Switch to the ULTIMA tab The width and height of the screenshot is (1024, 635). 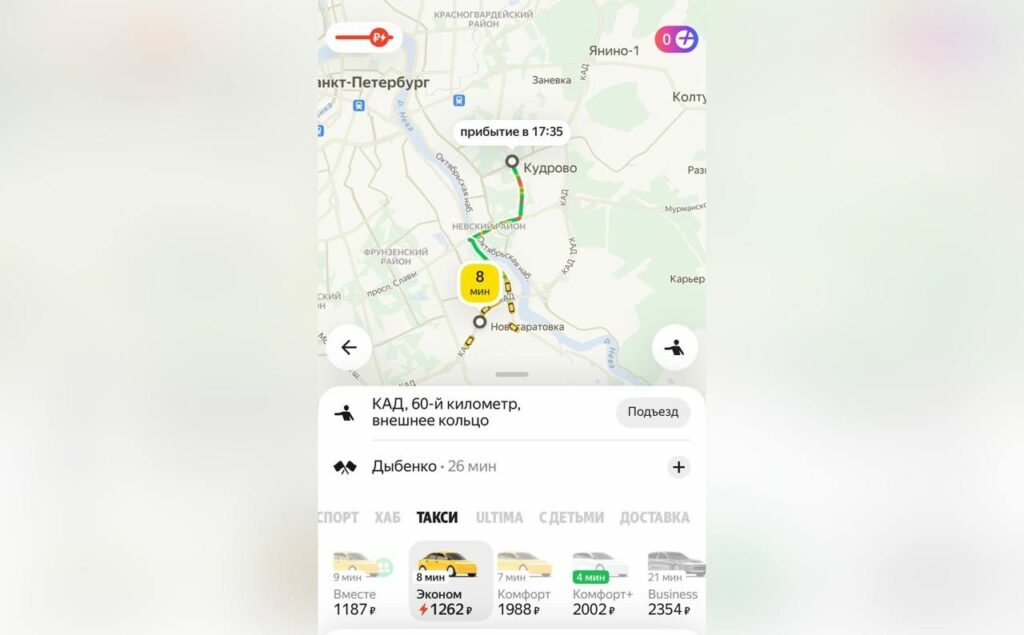pyautogui.click(x=499, y=518)
